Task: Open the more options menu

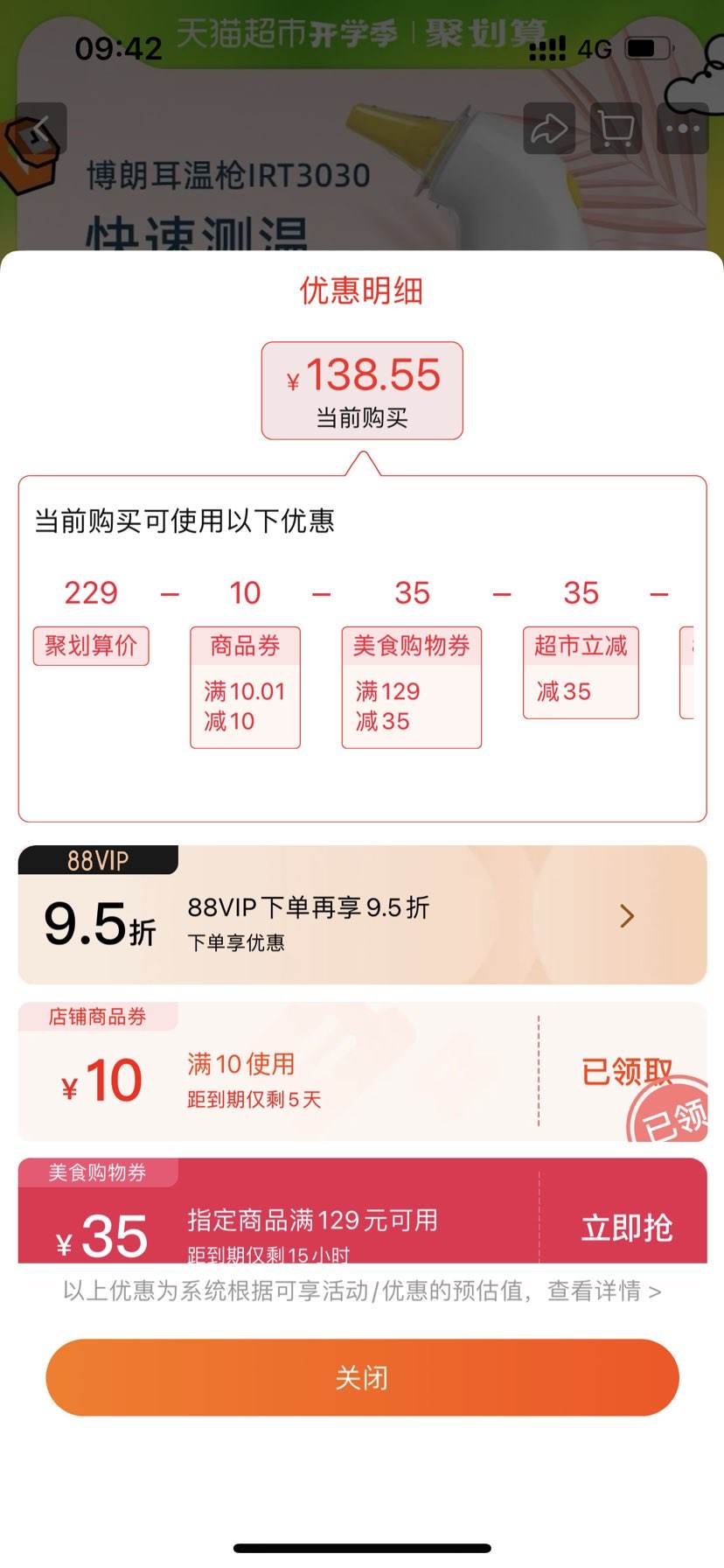Action: point(683,129)
